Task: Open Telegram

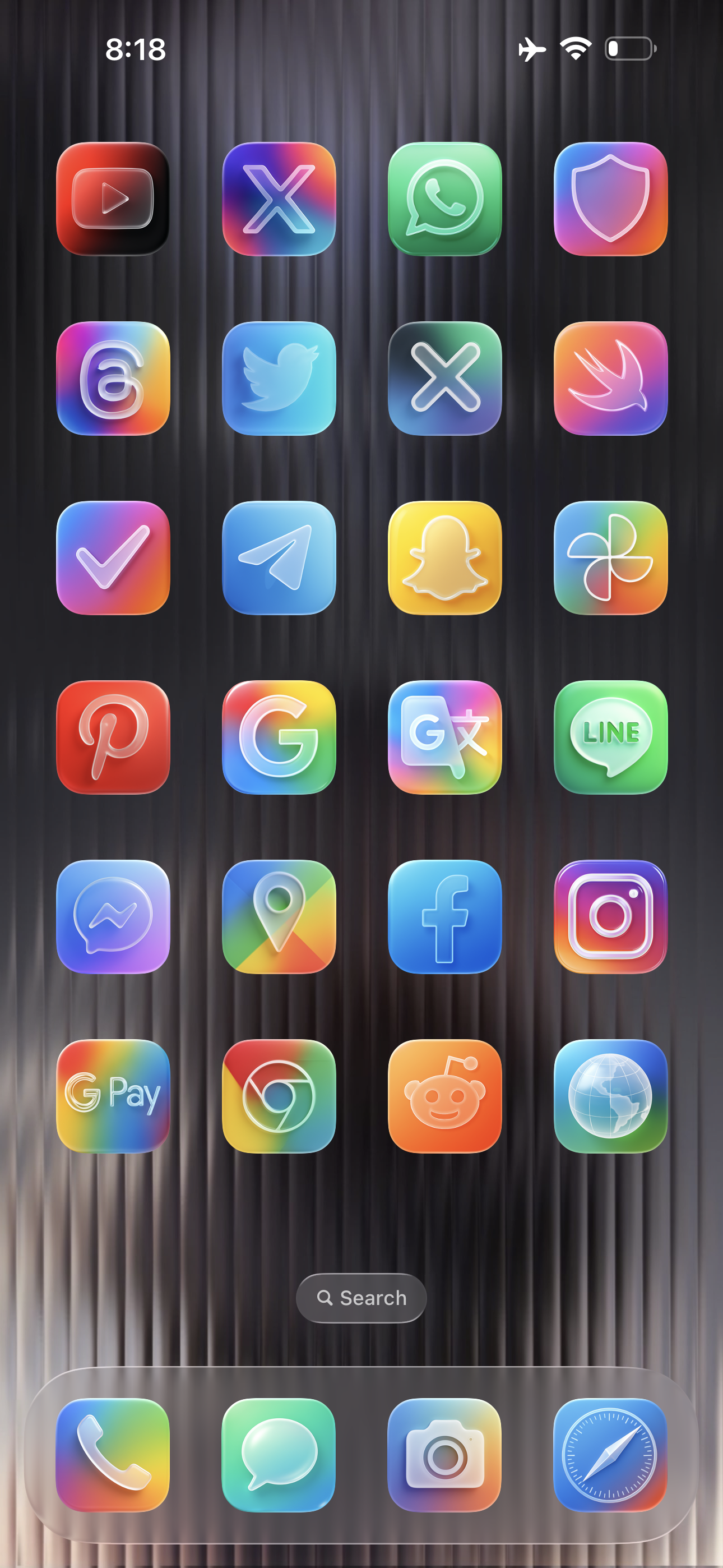Action: 279,557
